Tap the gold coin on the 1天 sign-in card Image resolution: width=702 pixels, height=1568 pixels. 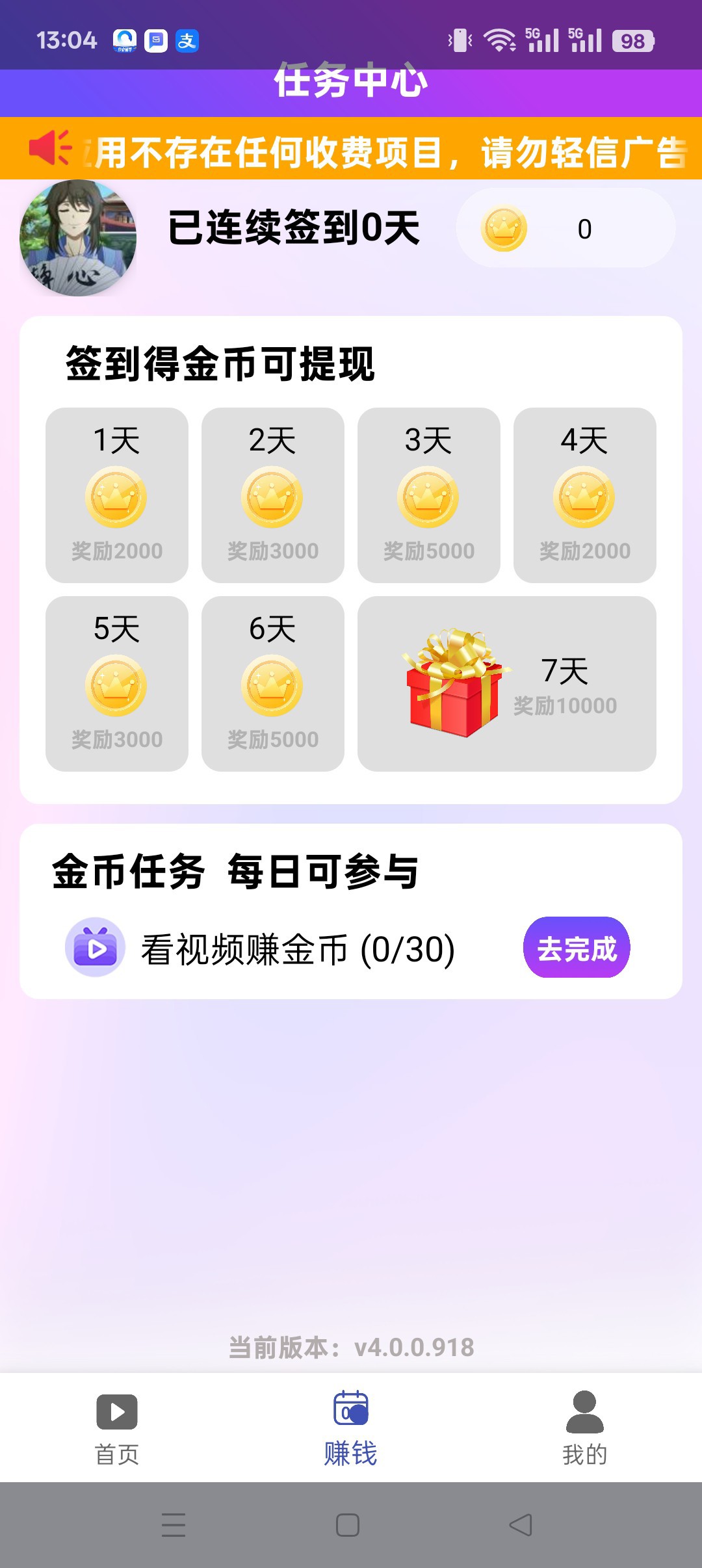point(116,497)
